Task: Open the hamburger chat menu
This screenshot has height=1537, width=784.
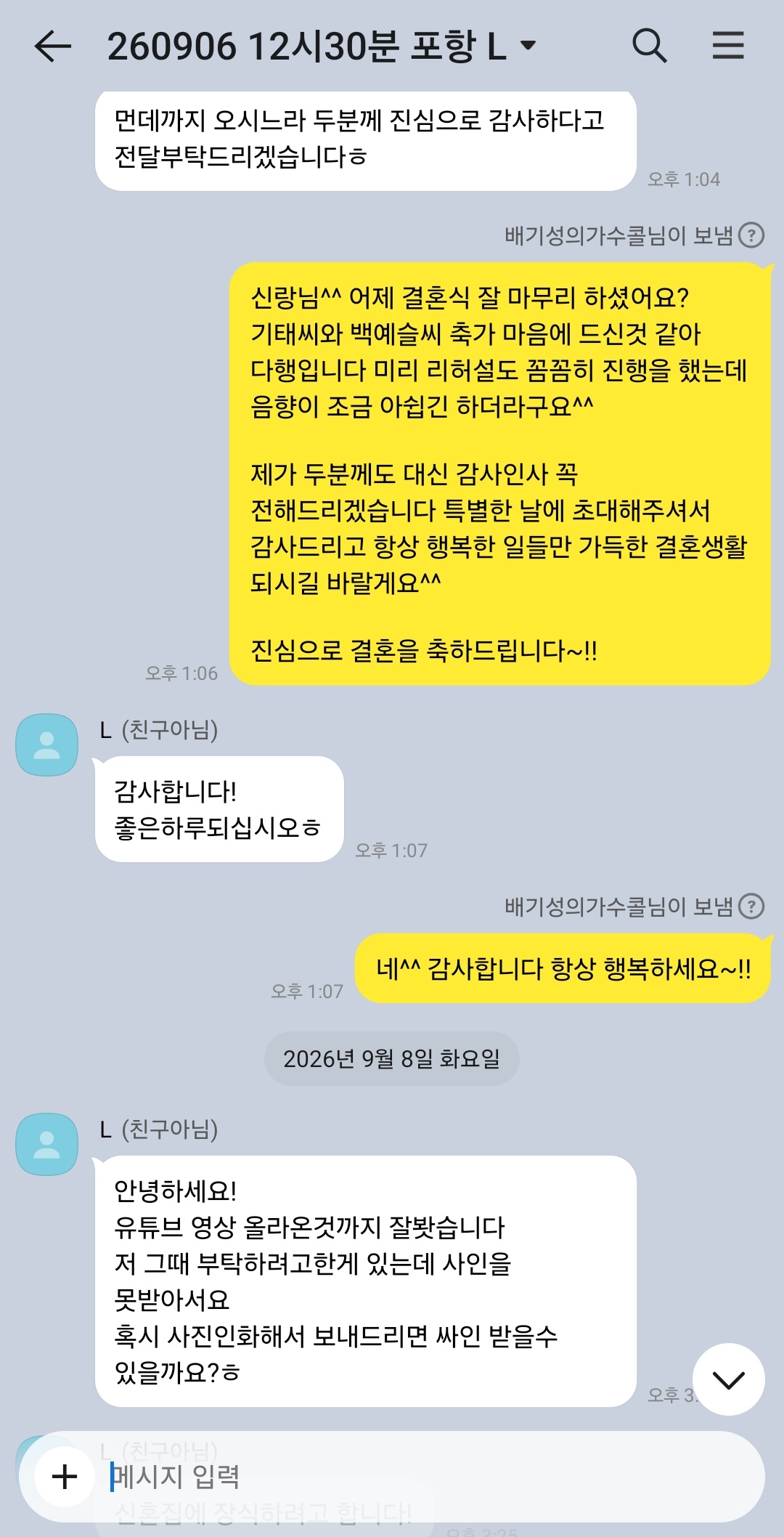Action: coord(728,45)
